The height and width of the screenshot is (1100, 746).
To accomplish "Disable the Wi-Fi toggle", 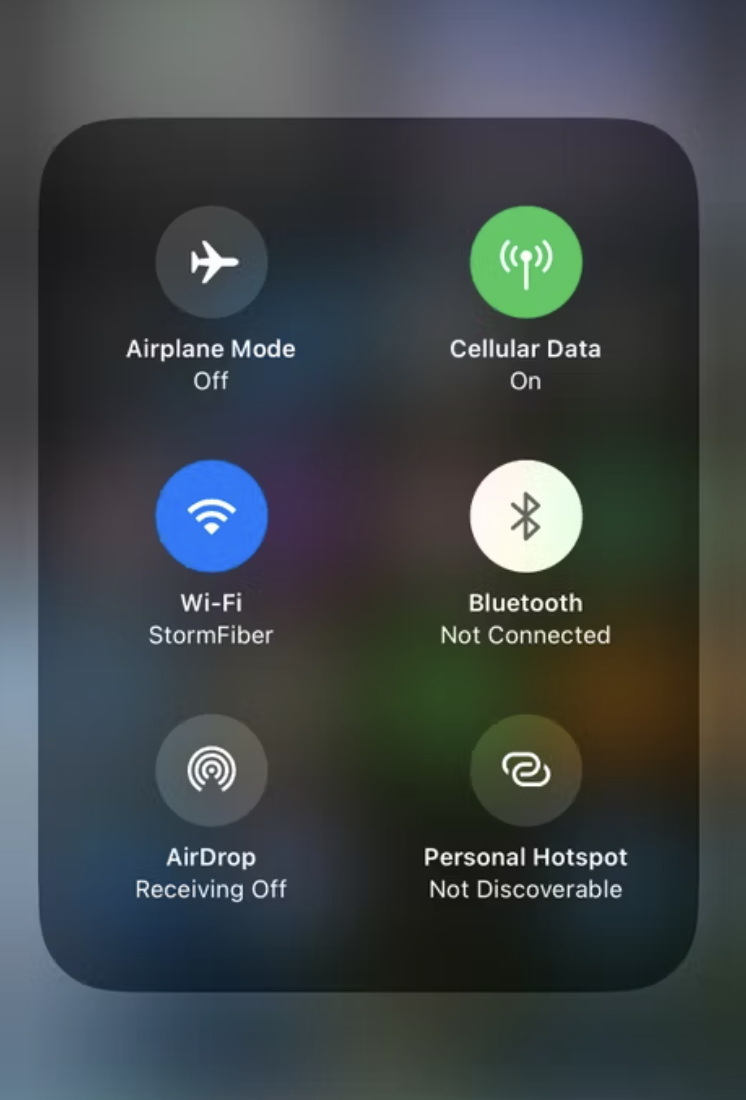I will point(211,516).
